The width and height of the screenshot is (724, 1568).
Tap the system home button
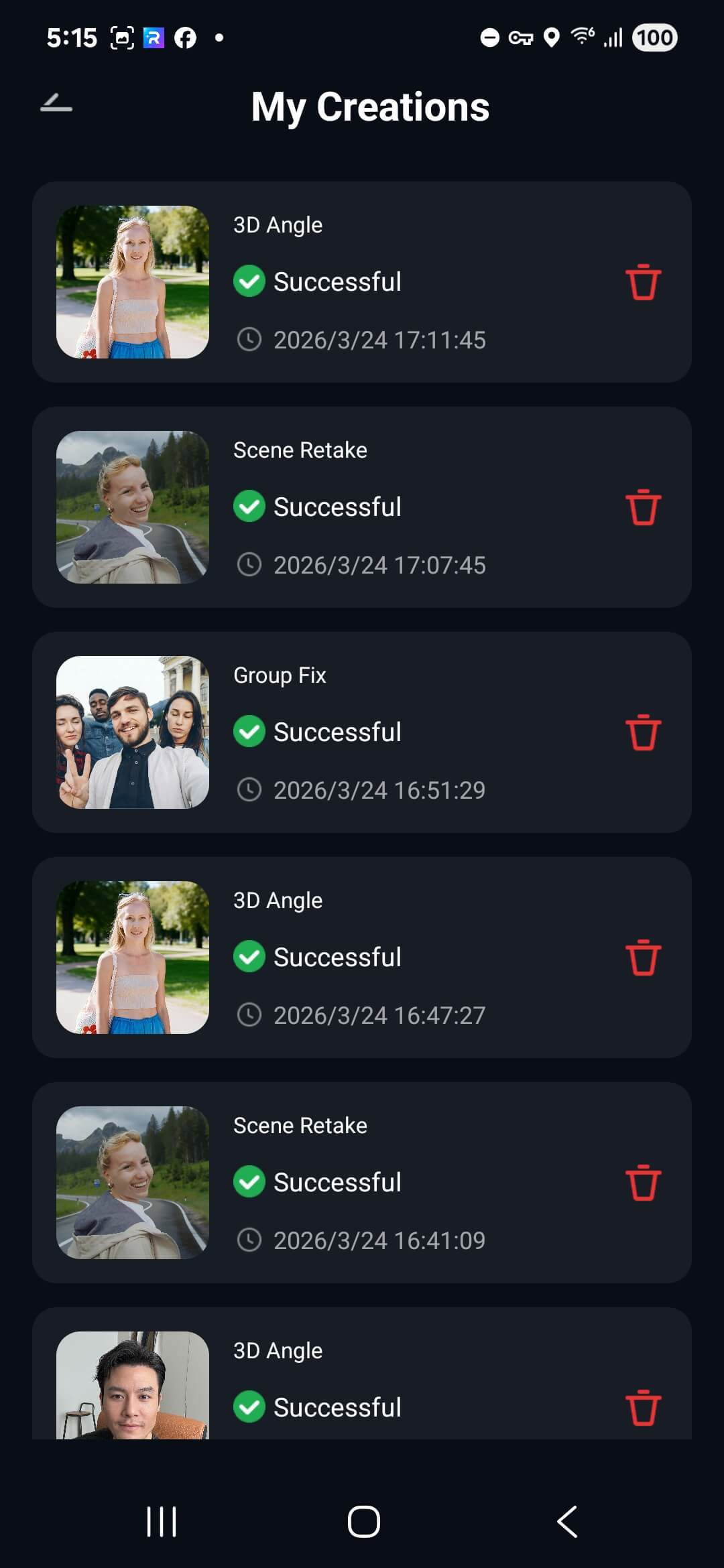pyautogui.click(x=363, y=1521)
